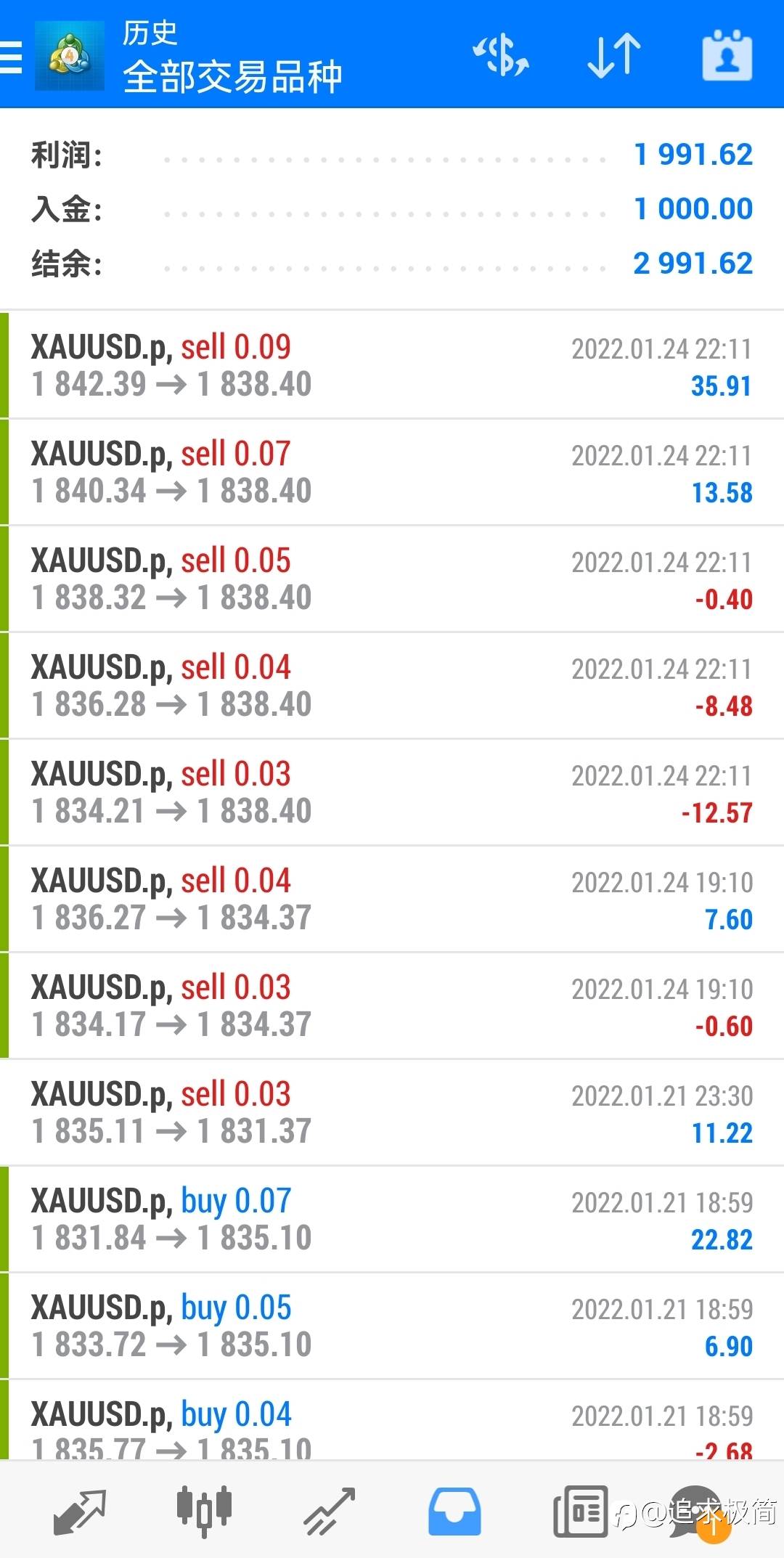Open the symbol filter dollar icon
Screen dimensions: 784x1558
[501, 56]
